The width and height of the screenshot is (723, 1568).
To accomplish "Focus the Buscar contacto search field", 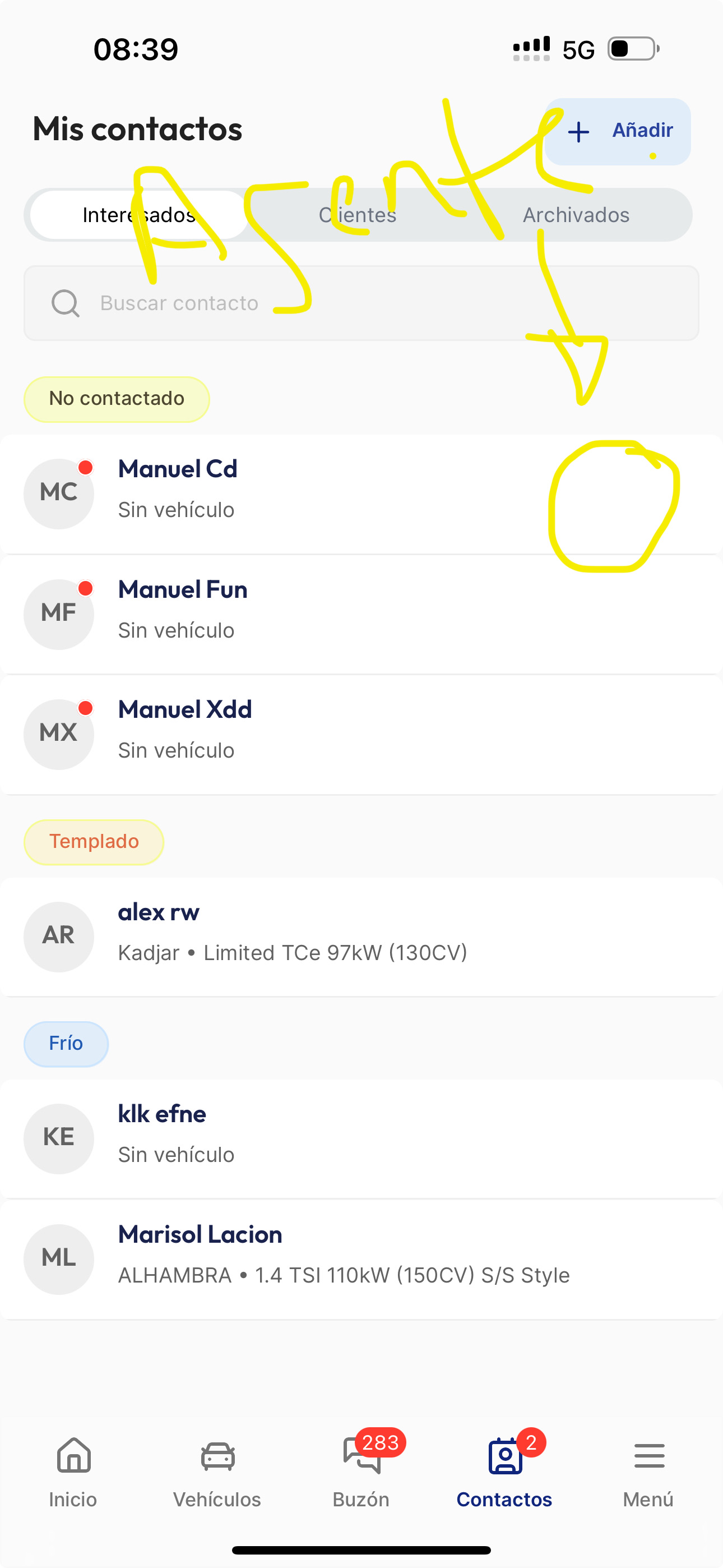I will coord(361,302).
